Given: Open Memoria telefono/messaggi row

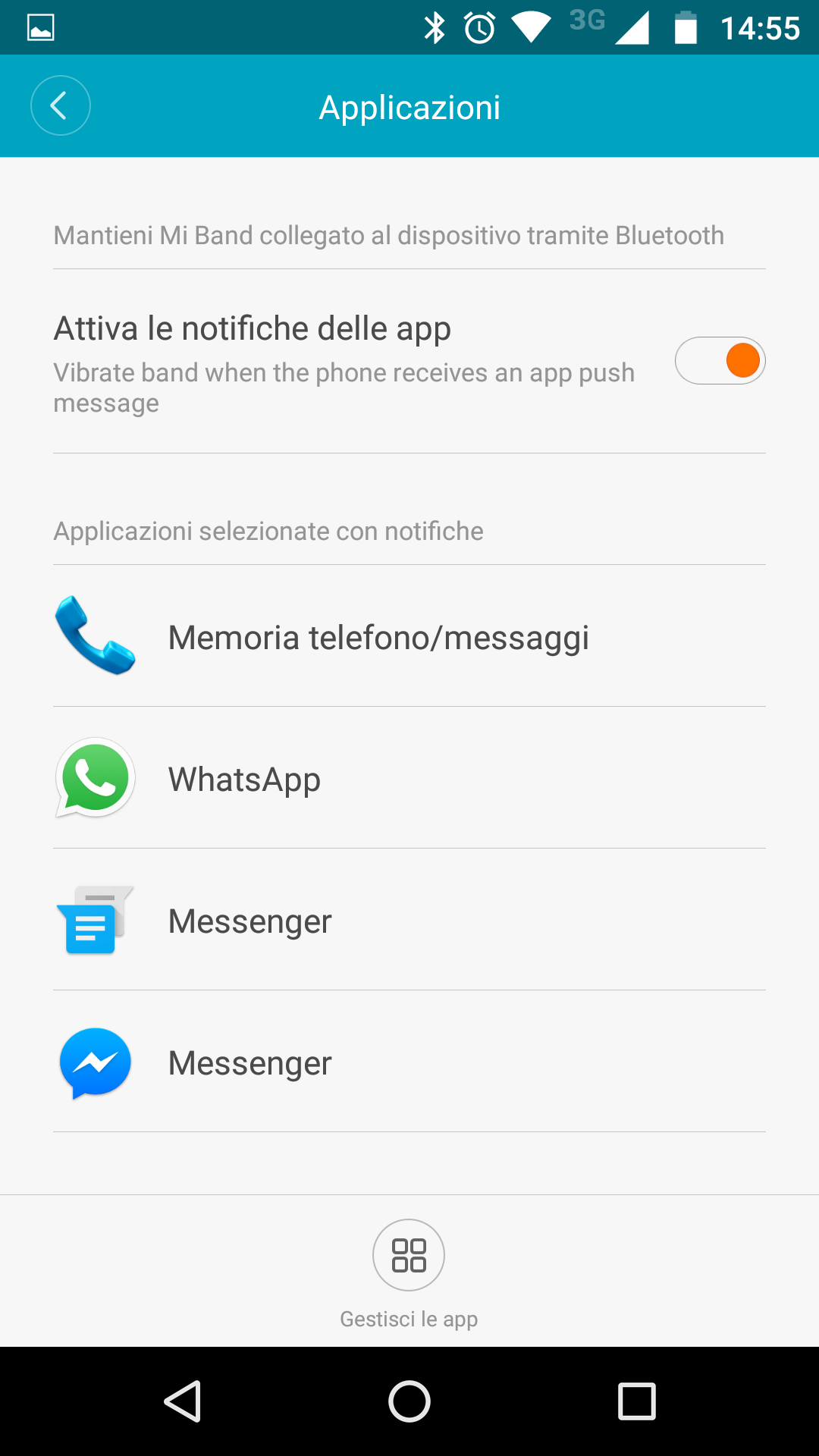Looking at the screenshot, I should (409, 636).
